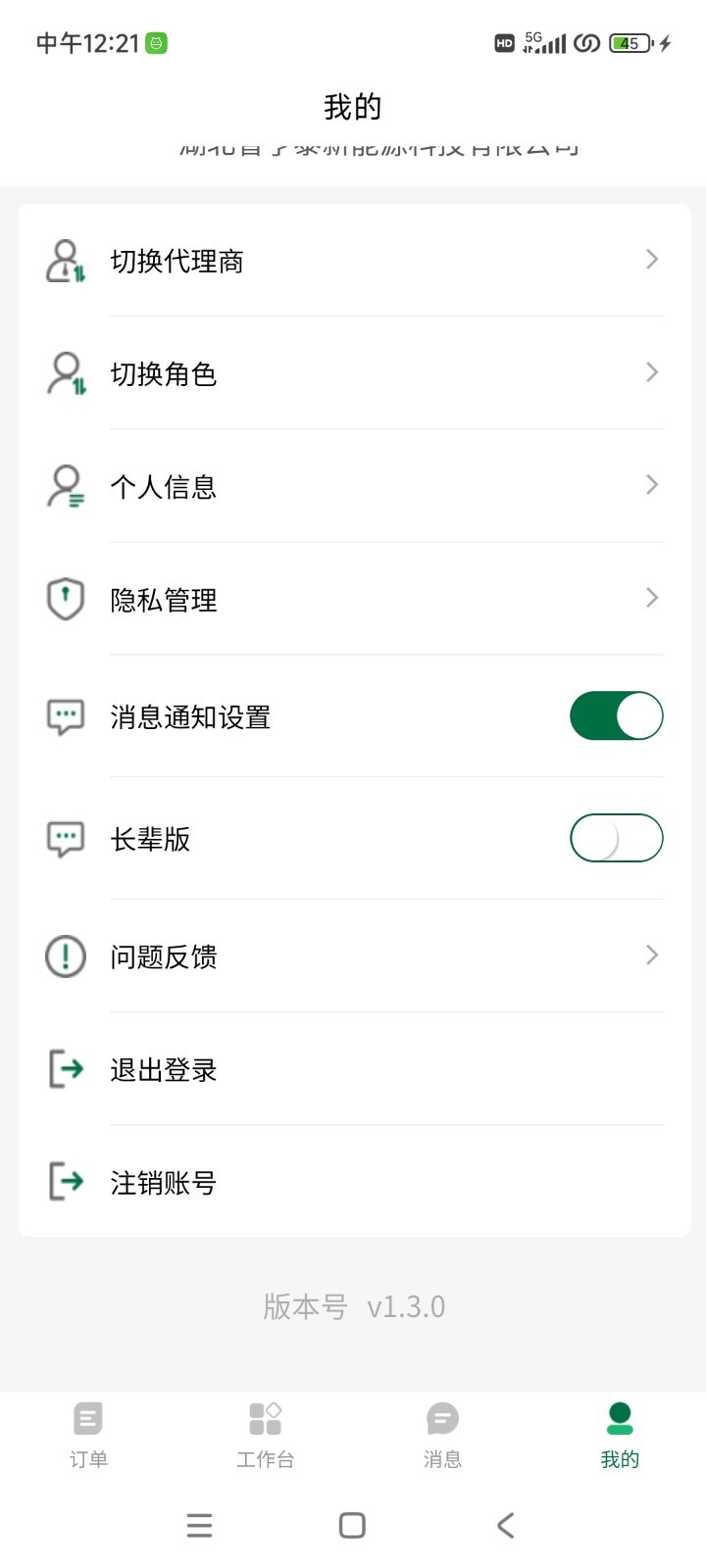The image size is (706, 1568).
Task: Click the 问题反馈 exclamation feedback icon
Action: 64,955
